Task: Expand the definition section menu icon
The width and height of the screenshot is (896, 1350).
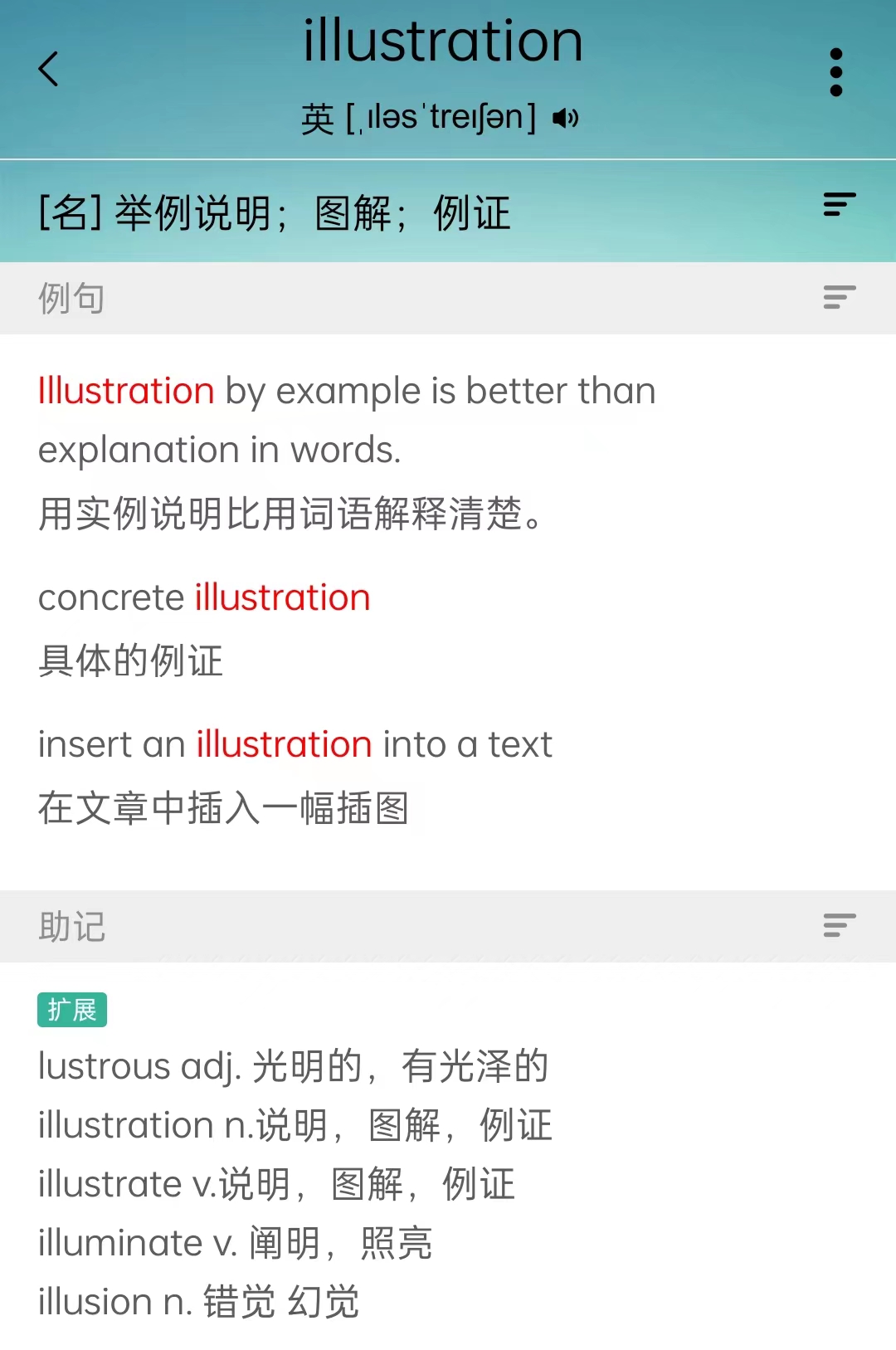Action: coord(839,205)
